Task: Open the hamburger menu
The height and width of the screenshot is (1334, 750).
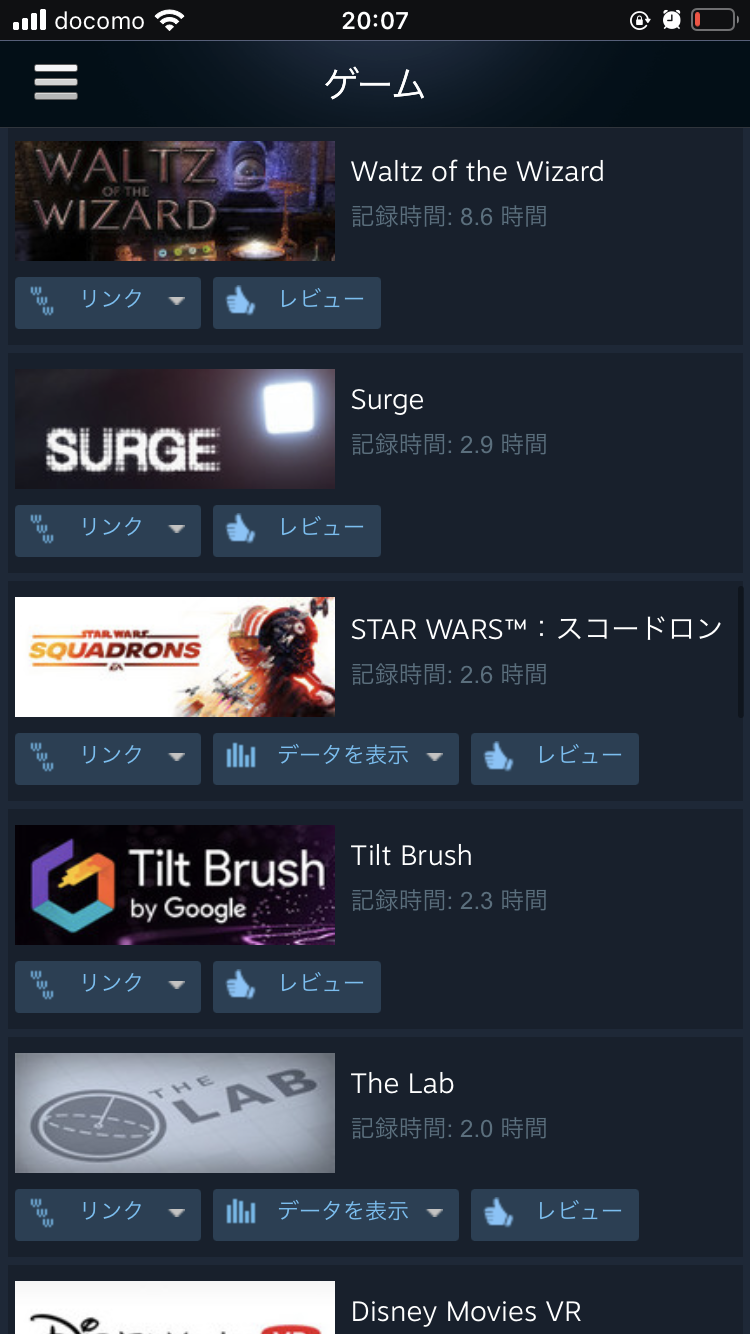Action: click(56, 82)
